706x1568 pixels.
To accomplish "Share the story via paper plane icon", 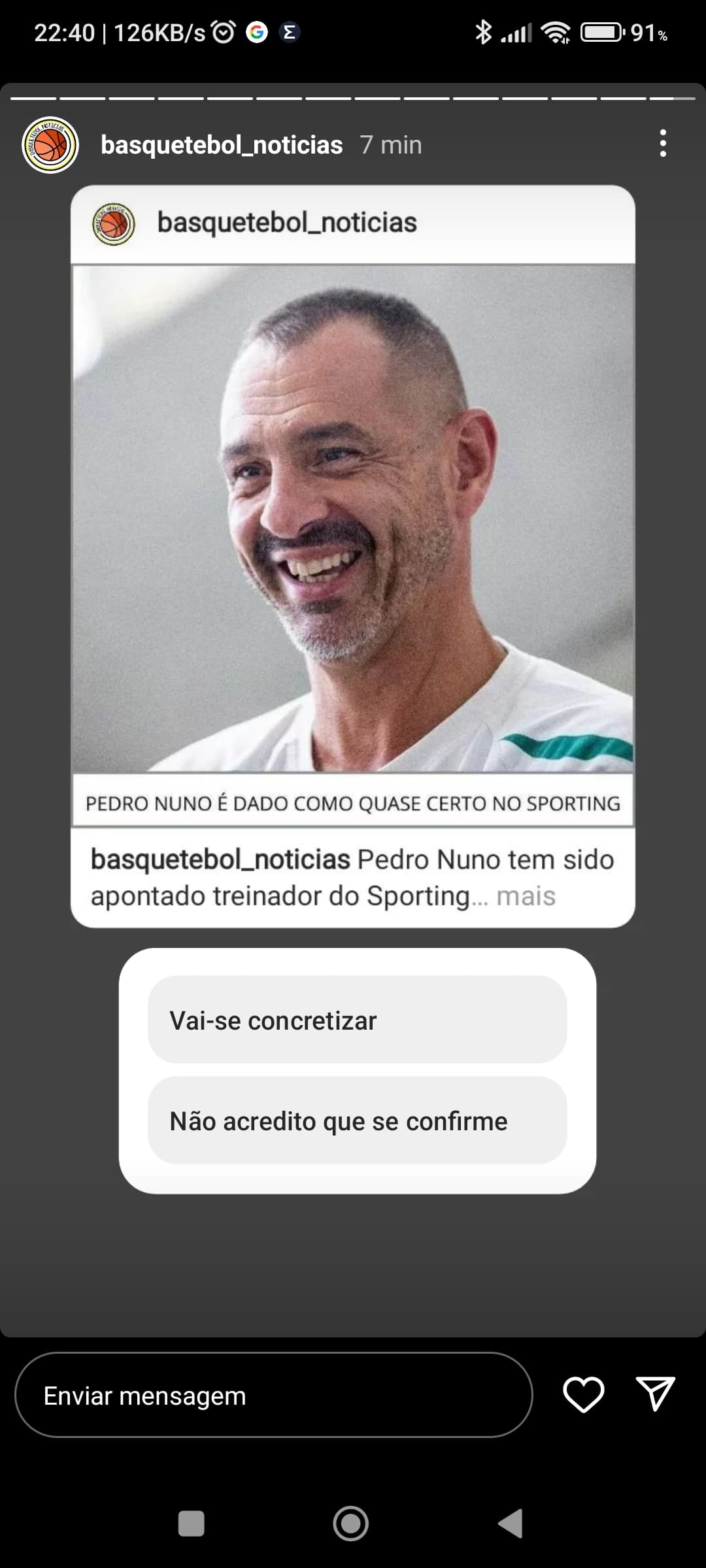I will [x=655, y=1394].
